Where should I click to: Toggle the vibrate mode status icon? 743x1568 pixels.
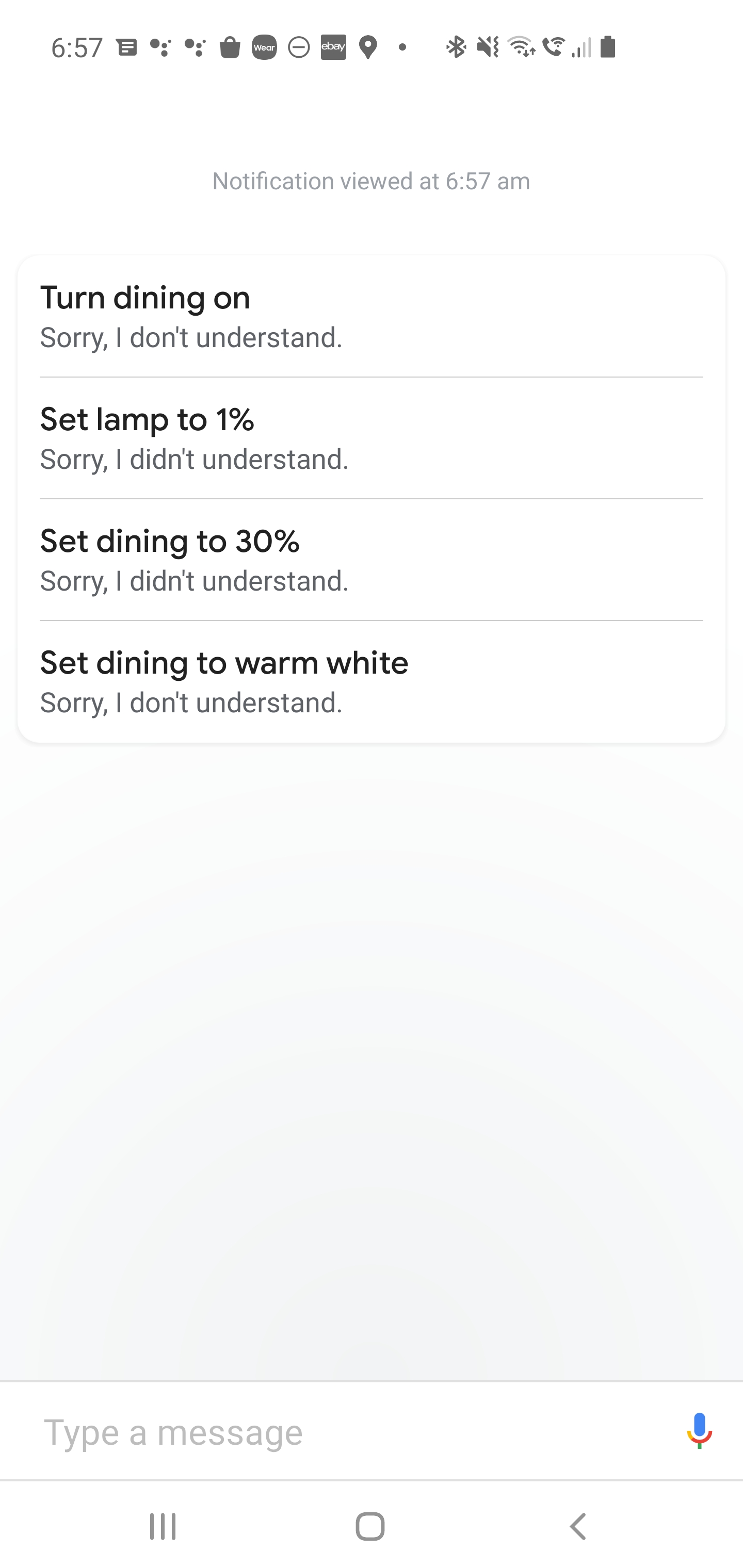point(487,47)
